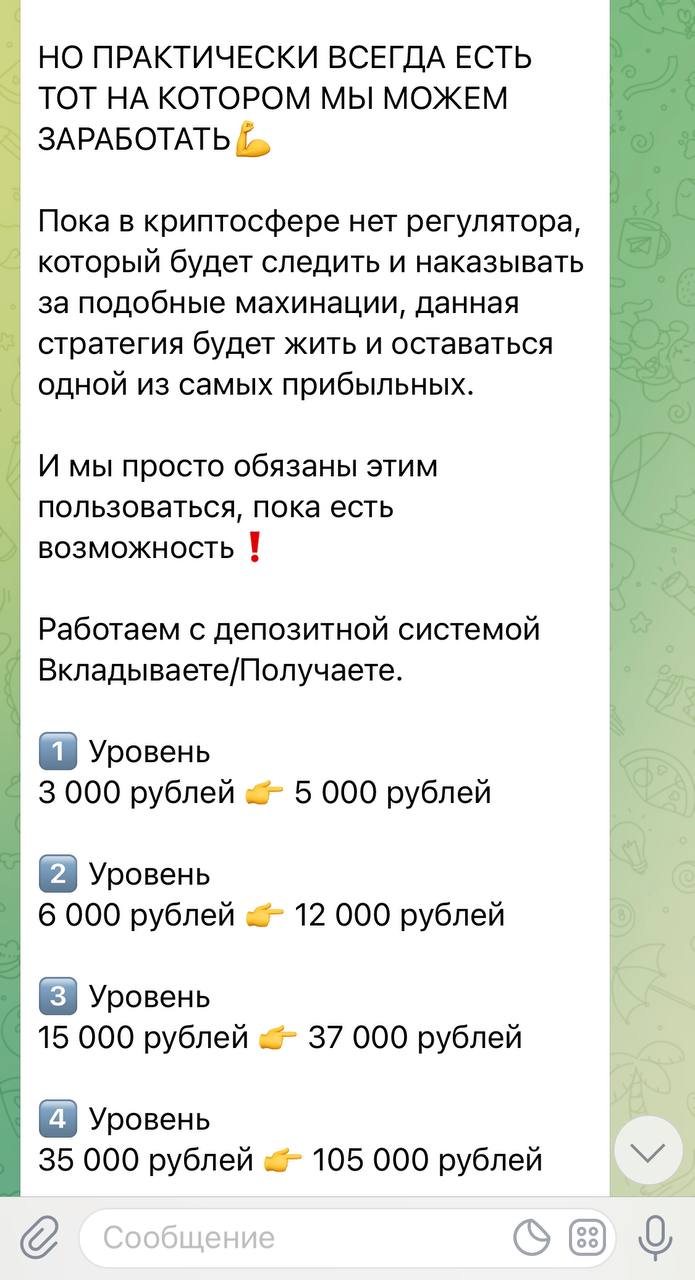Open the sticker and emoji panel

click(x=532, y=1238)
